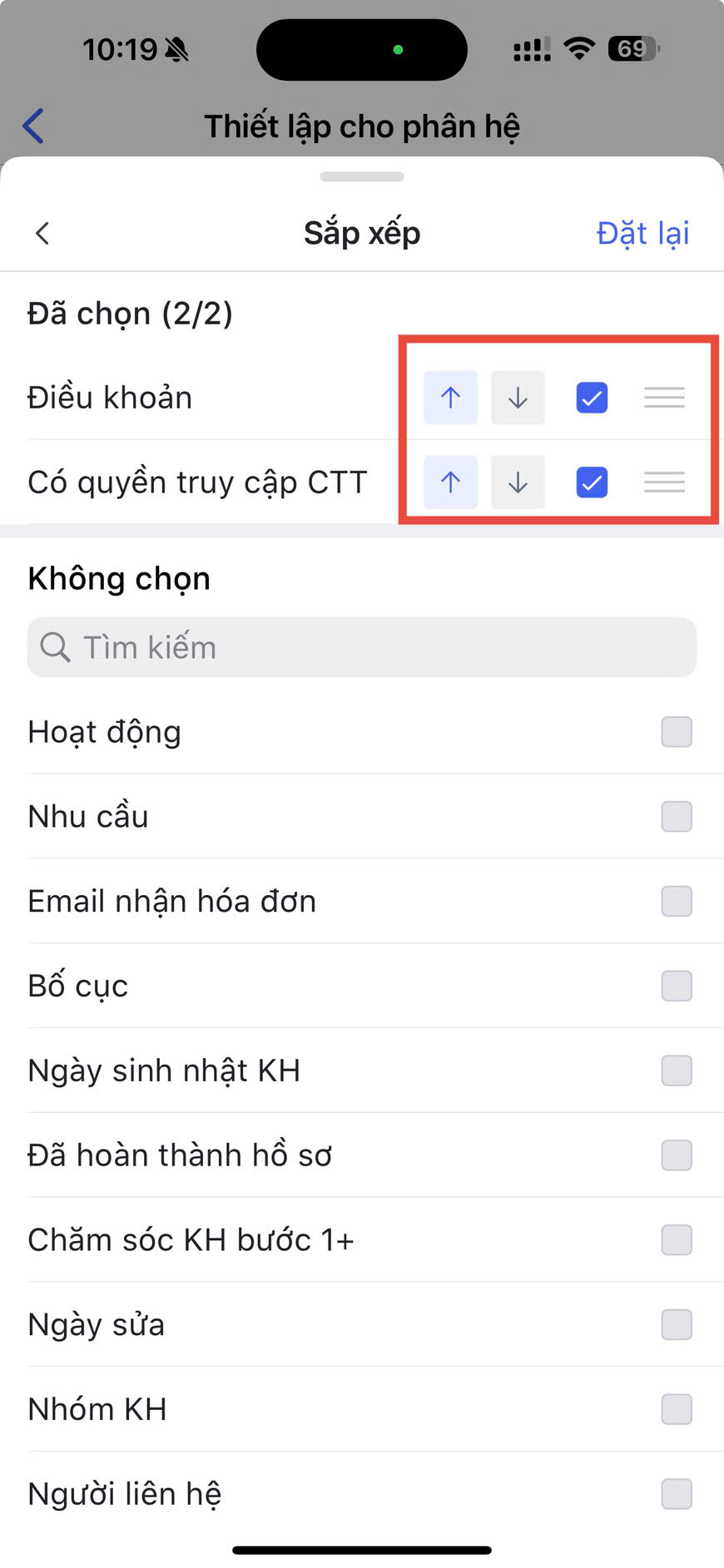Tick the Ngày sửa checkbox
724x1568 pixels.
(677, 1324)
